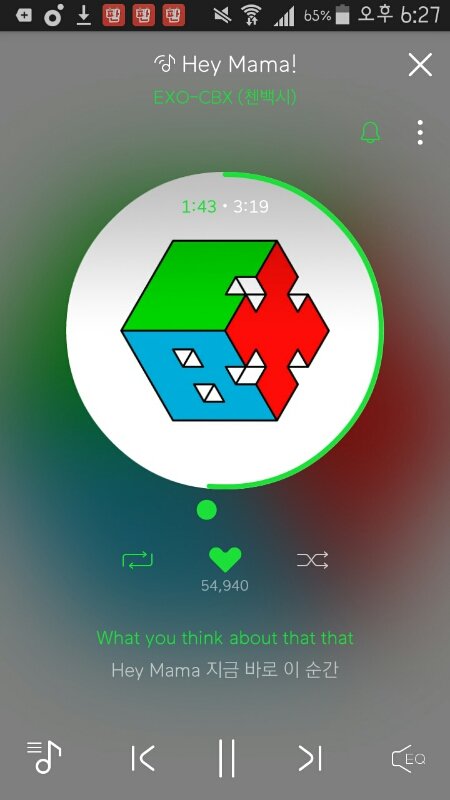Open artist EXO-CBX (첸백시) link
The height and width of the screenshot is (800, 450).
(225, 96)
